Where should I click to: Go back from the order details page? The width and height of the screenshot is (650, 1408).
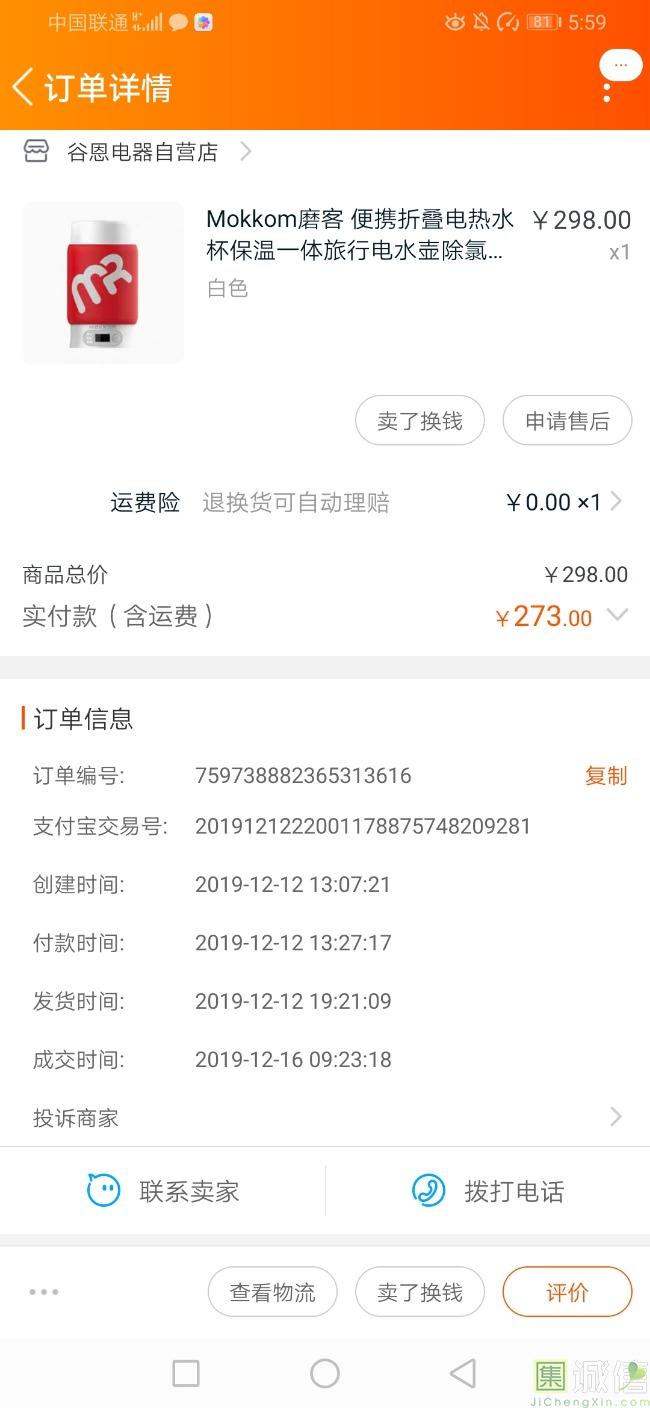22,88
